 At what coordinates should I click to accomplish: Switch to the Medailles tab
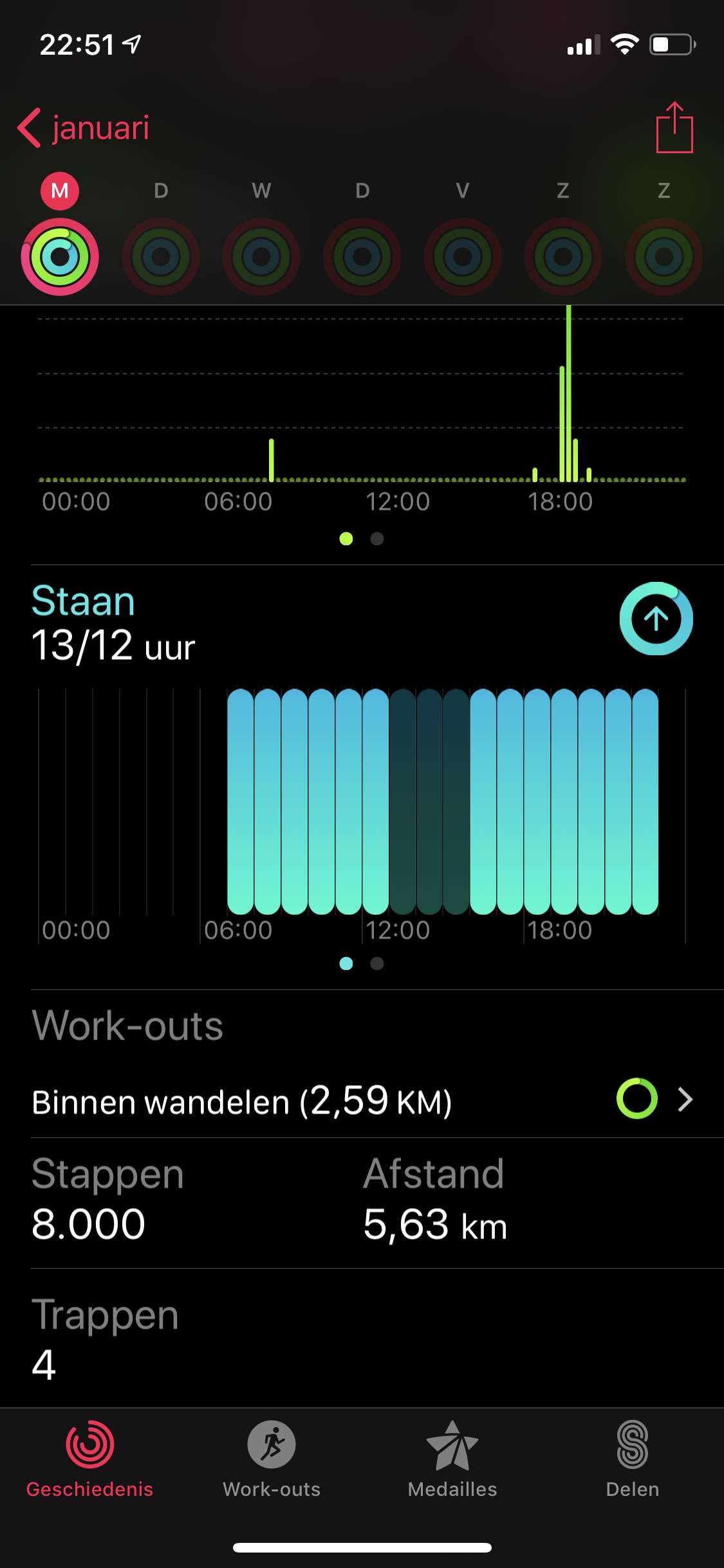coord(452,1460)
